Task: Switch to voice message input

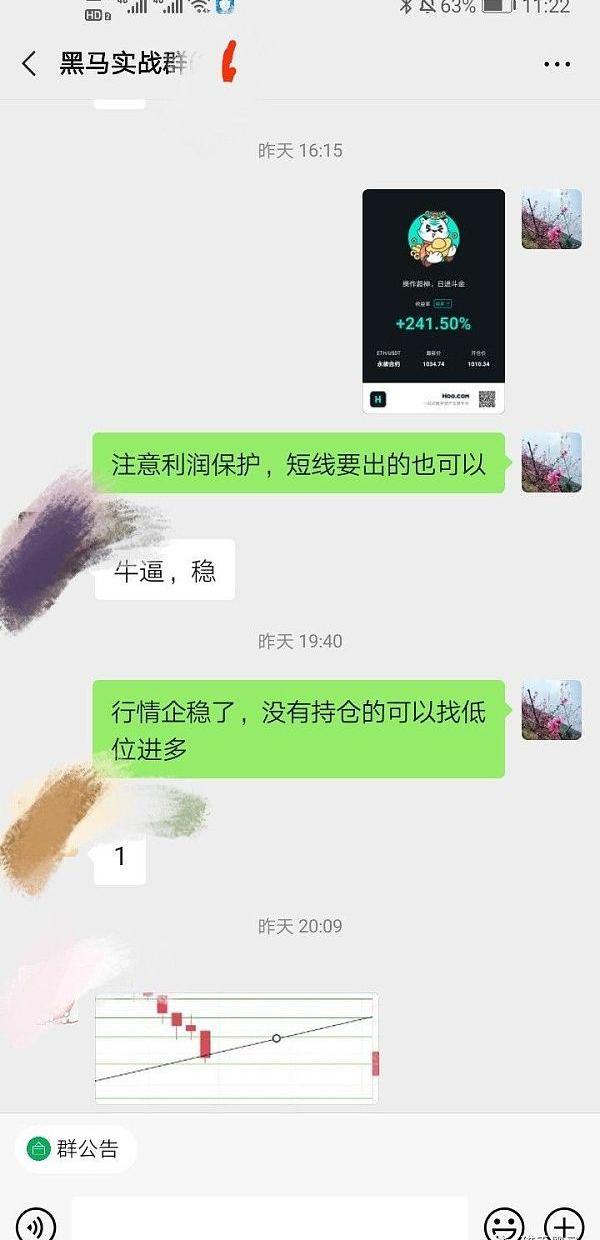Action: tap(36, 1224)
